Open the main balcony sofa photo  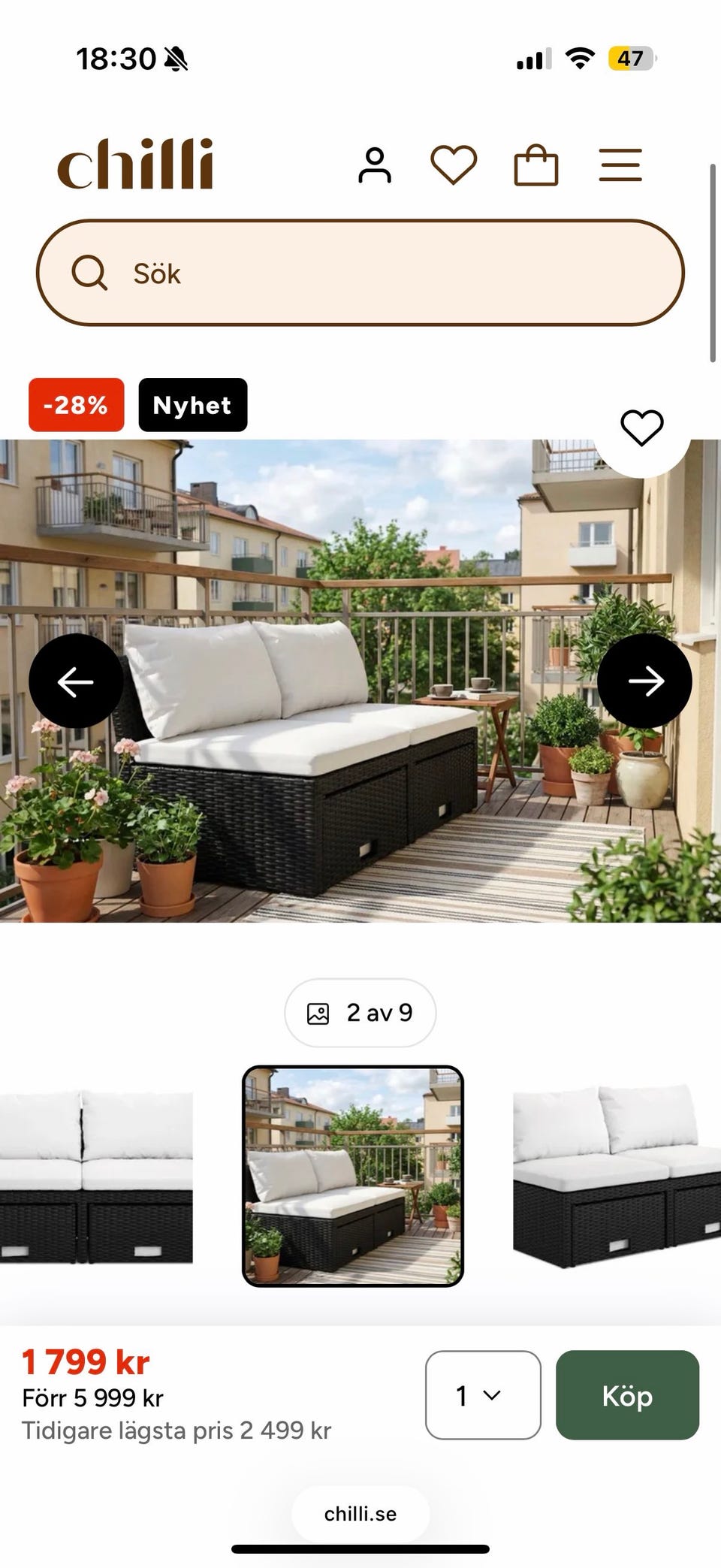coord(360,681)
